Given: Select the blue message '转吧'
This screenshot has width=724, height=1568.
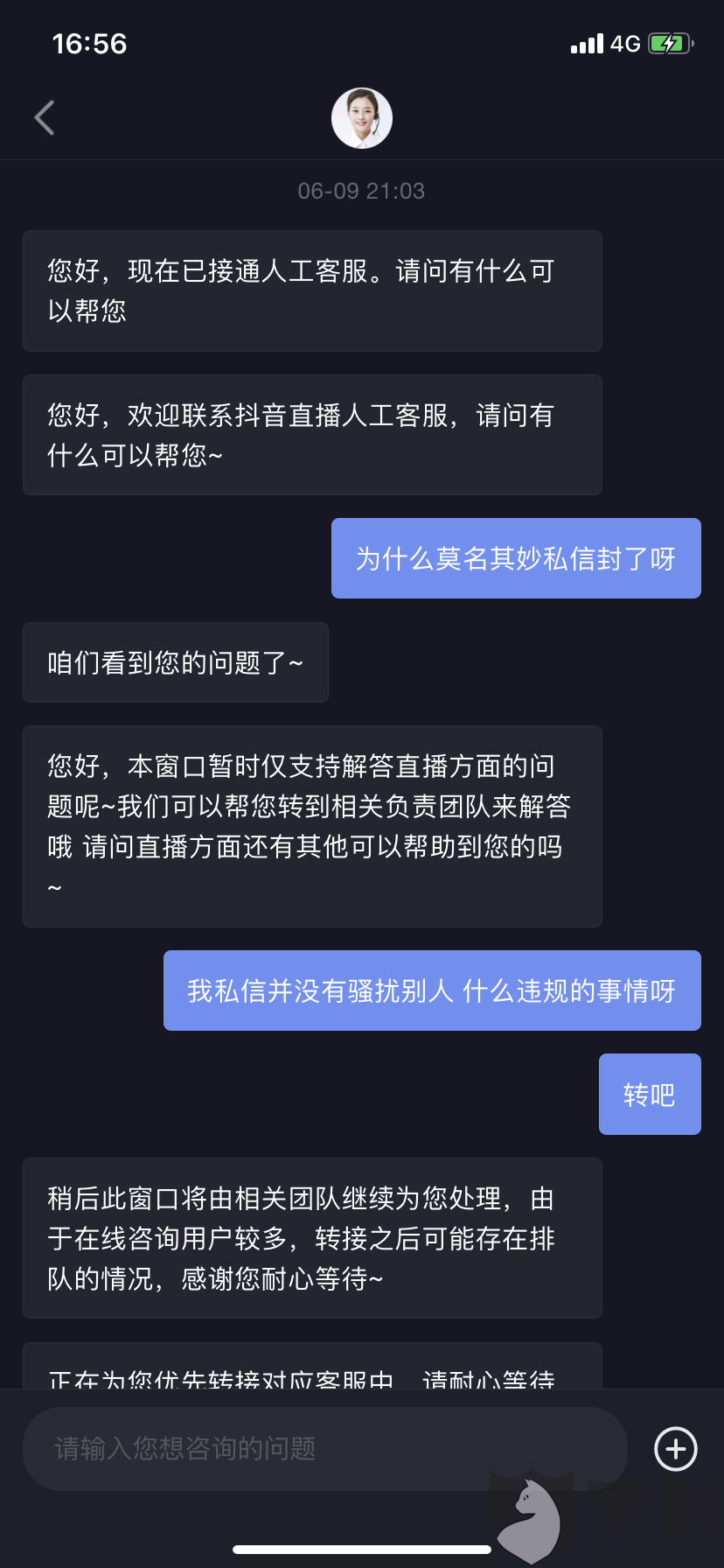Looking at the screenshot, I should tap(650, 1094).
